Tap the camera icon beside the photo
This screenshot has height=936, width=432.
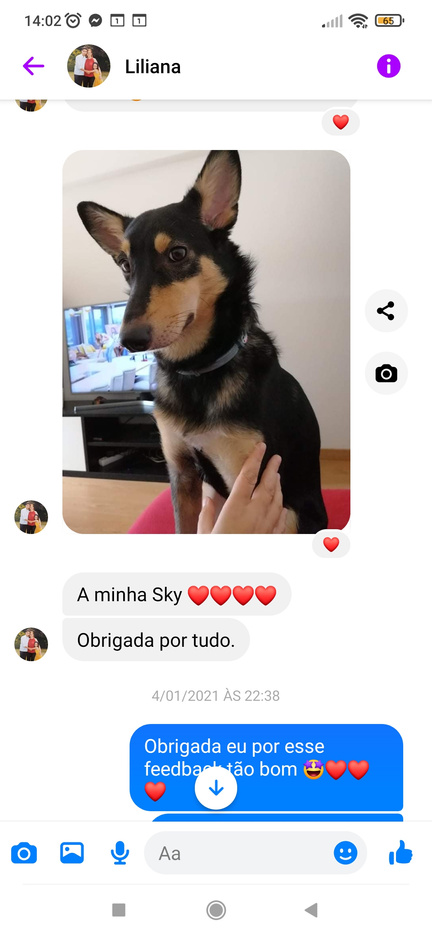click(386, 374)
